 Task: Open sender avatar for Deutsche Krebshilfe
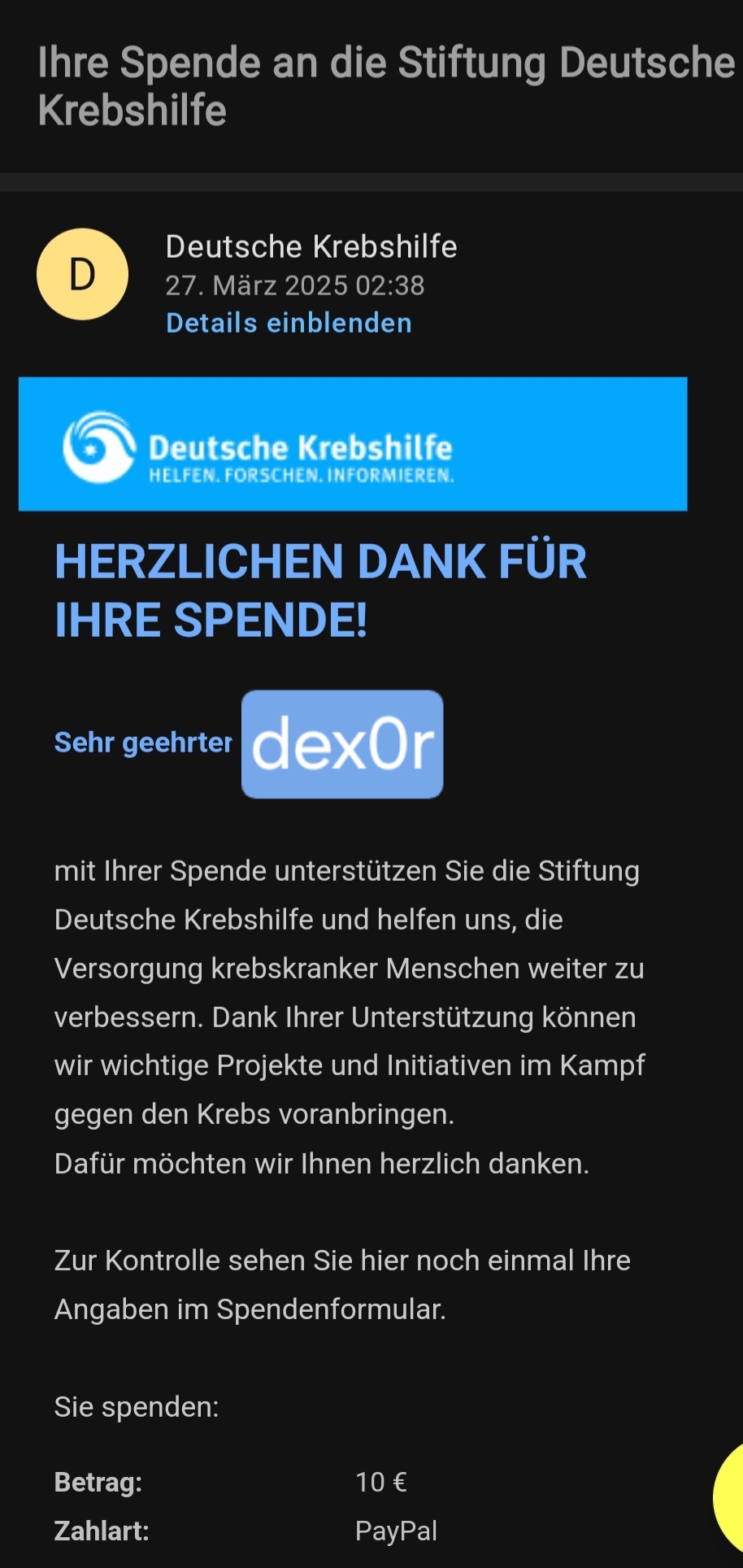[x=82, y=274]
